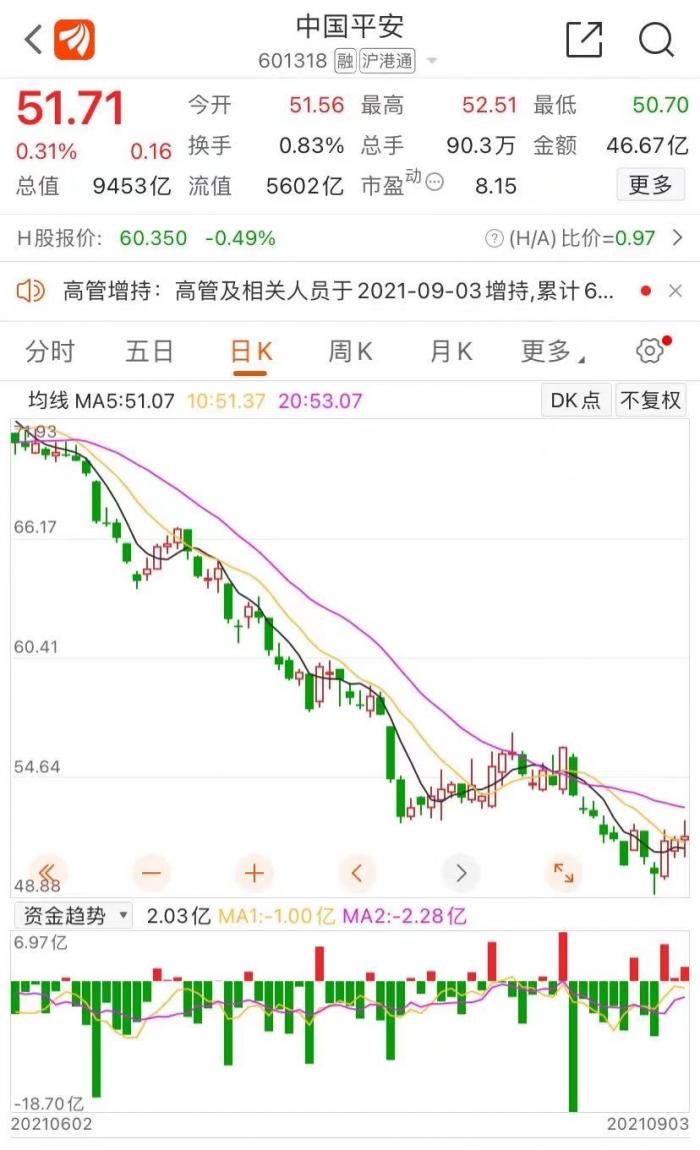Viewport: 700px width, 1150px height.
Task: Select the 日K chart tab
Action: 251,352
